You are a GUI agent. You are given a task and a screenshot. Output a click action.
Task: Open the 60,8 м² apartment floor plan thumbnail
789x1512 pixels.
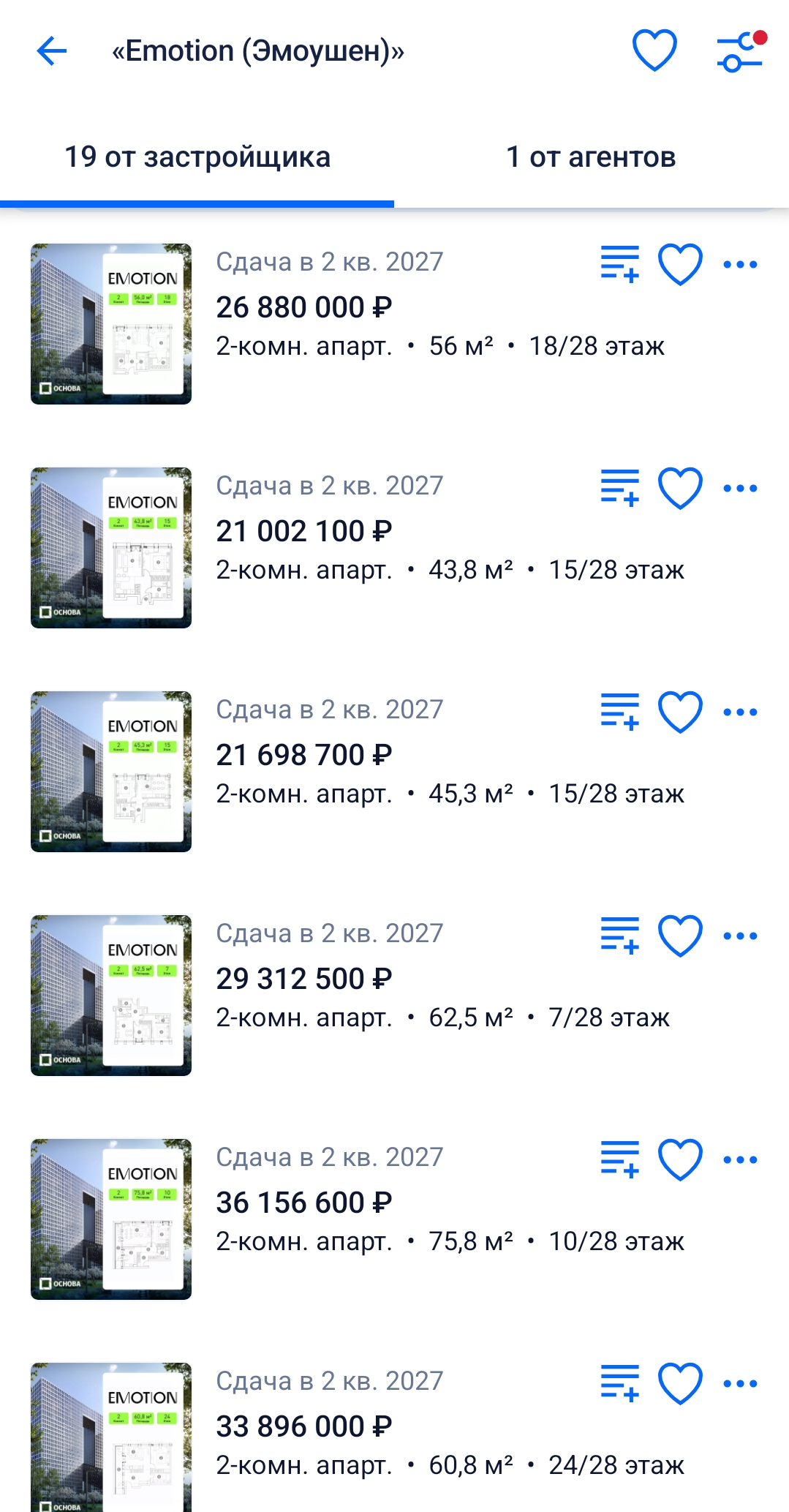coord(111,1437)
